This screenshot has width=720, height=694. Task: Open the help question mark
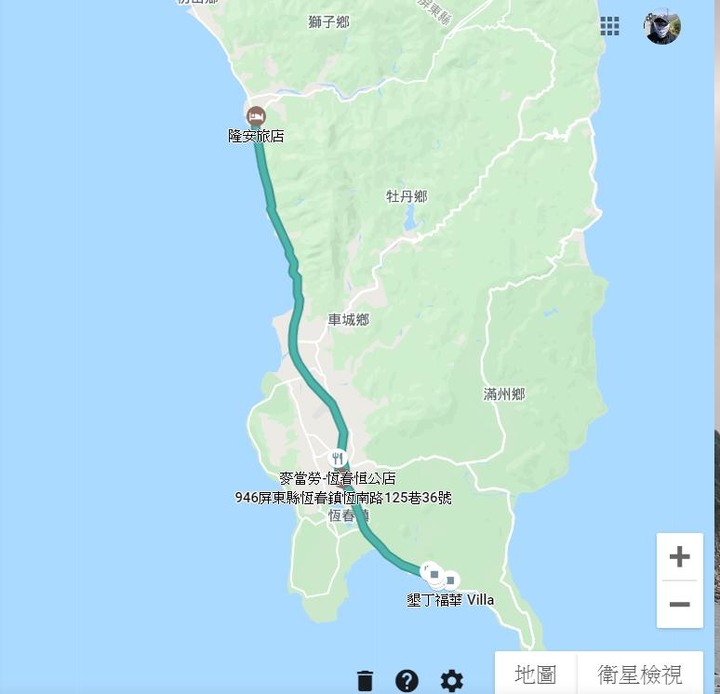pyautogui.click(x=407, y=681)
